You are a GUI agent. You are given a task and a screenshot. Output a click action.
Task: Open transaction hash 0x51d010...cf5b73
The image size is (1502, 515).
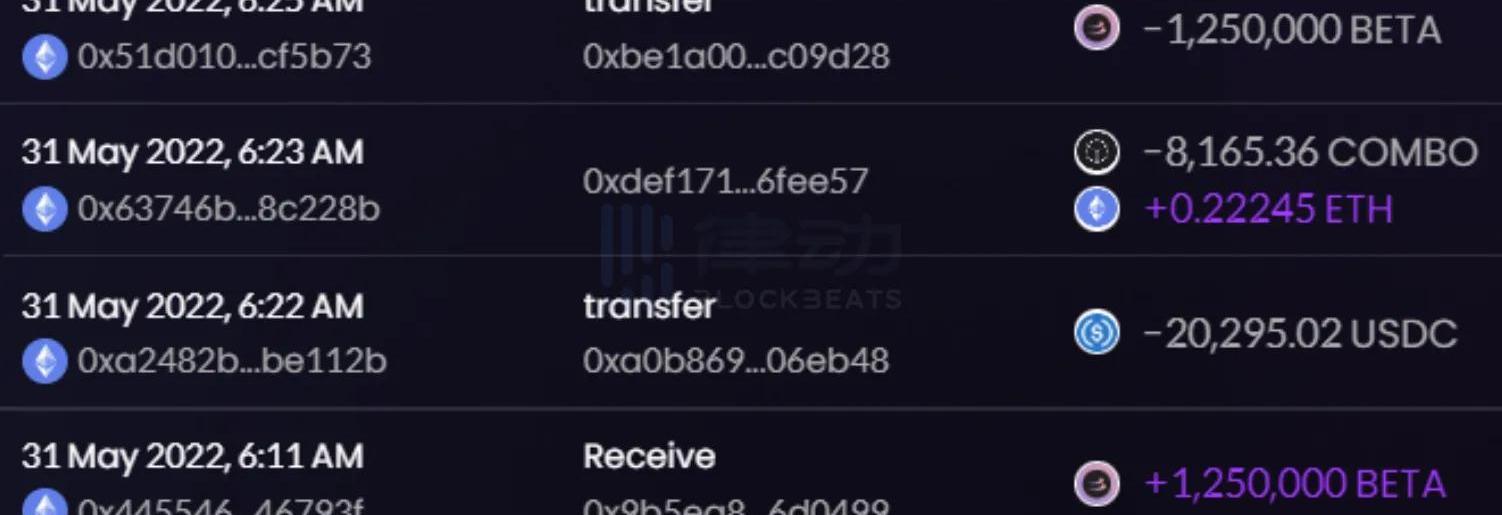(x=224, y=56)
